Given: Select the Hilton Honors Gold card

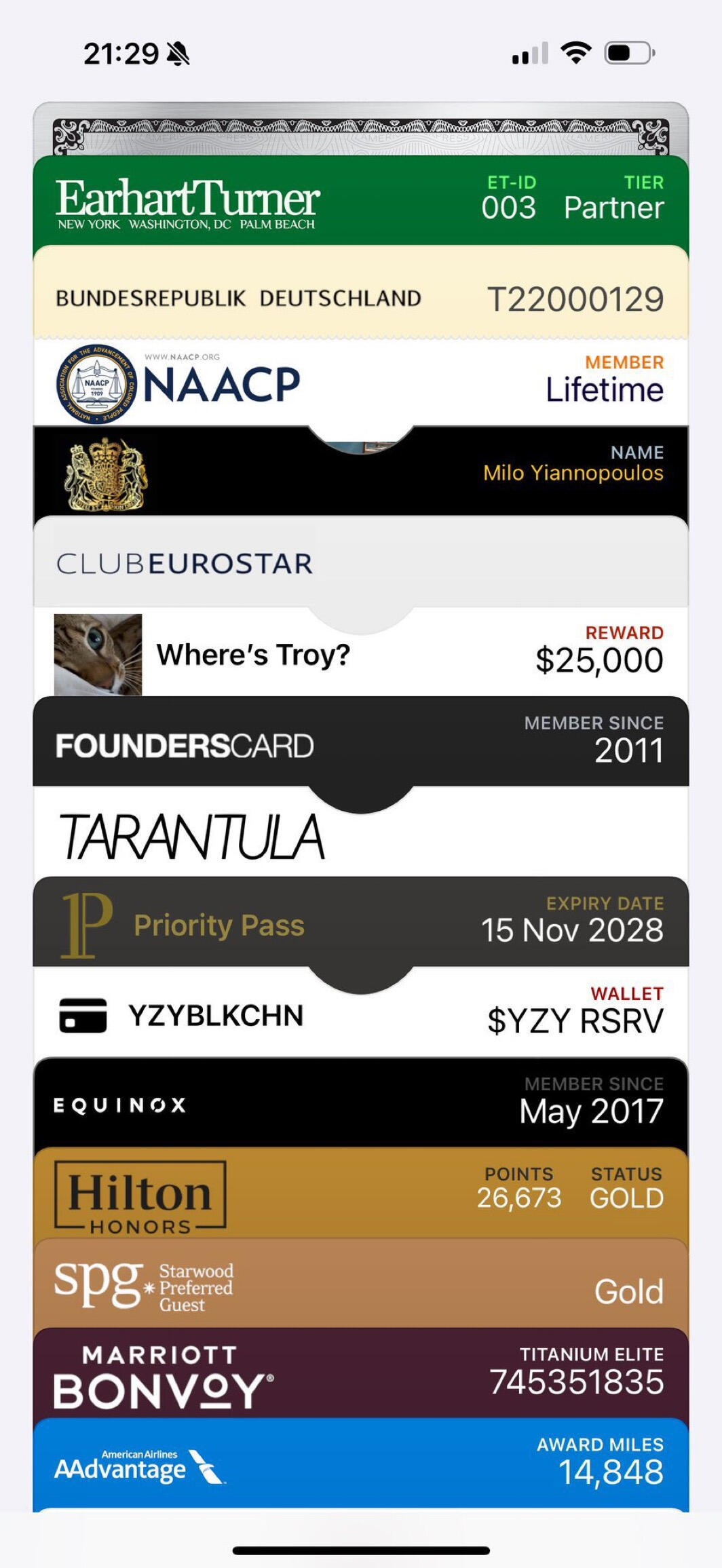Looking at the screenshot, I should (360, 1194).
